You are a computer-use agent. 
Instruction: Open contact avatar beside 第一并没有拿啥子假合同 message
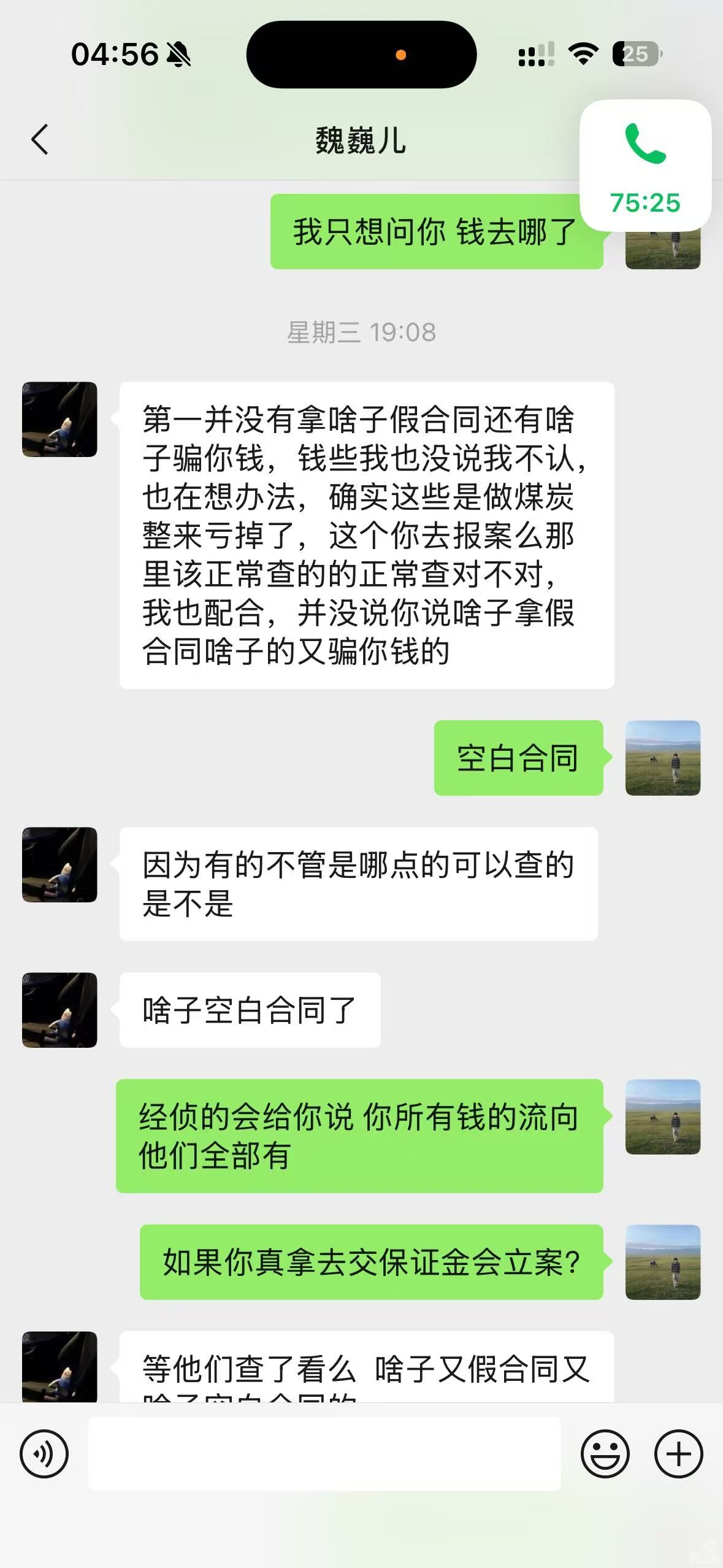(x=59, y=419)
